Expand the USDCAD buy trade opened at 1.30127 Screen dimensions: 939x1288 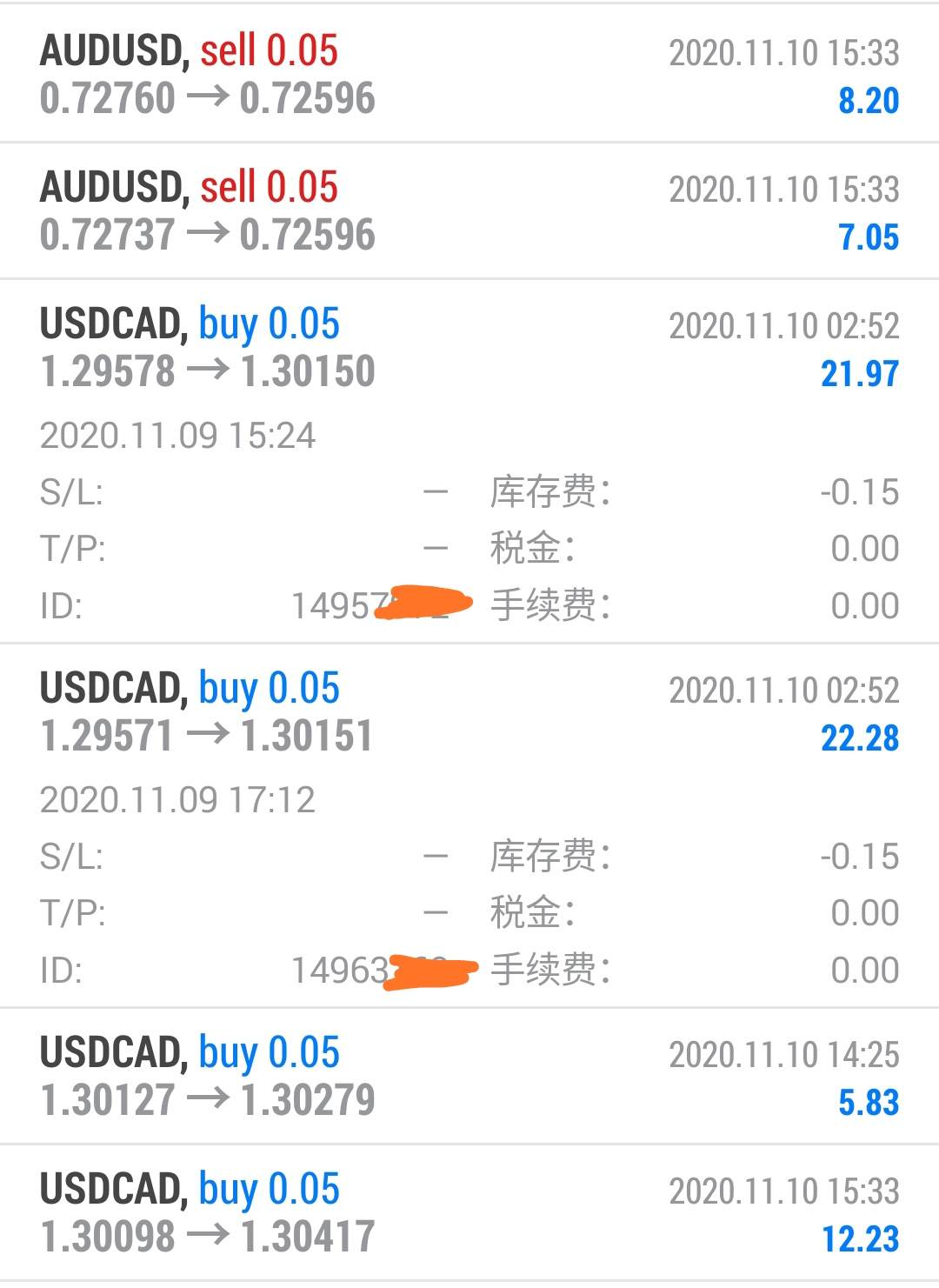pos(469,1077)
